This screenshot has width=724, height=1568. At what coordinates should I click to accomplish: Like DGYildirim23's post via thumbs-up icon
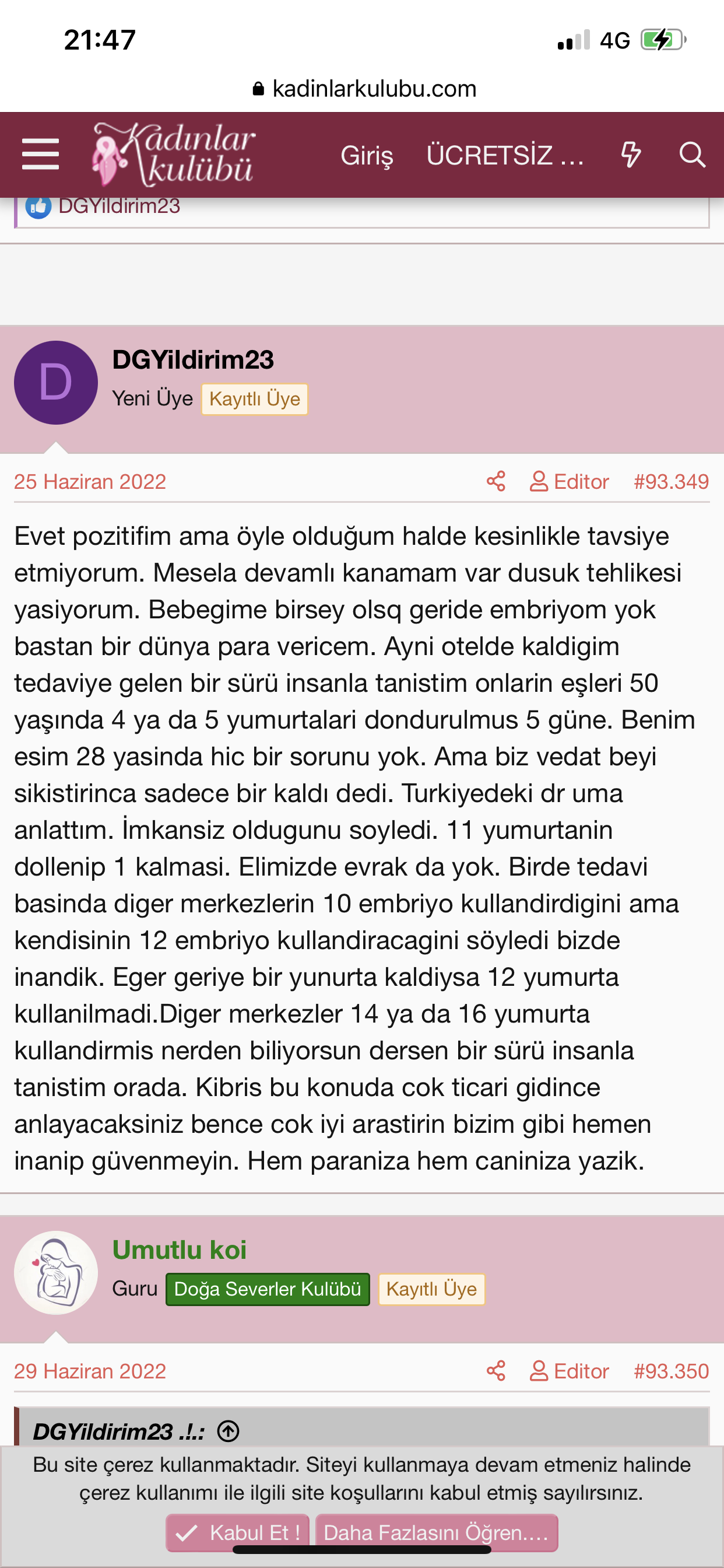click(x=37, y=206)
